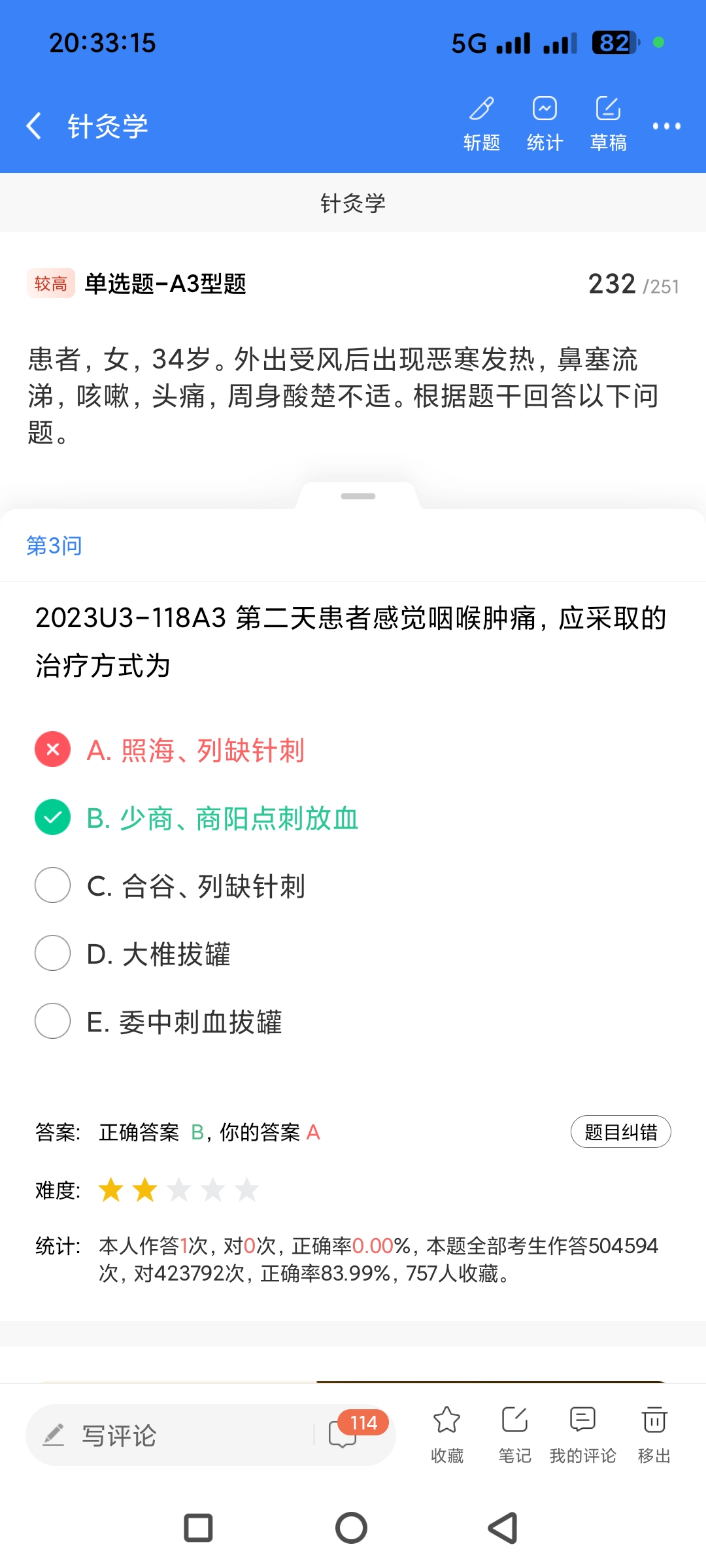
Task: Go to the system home screen
Action: [x=352, y=1528]
